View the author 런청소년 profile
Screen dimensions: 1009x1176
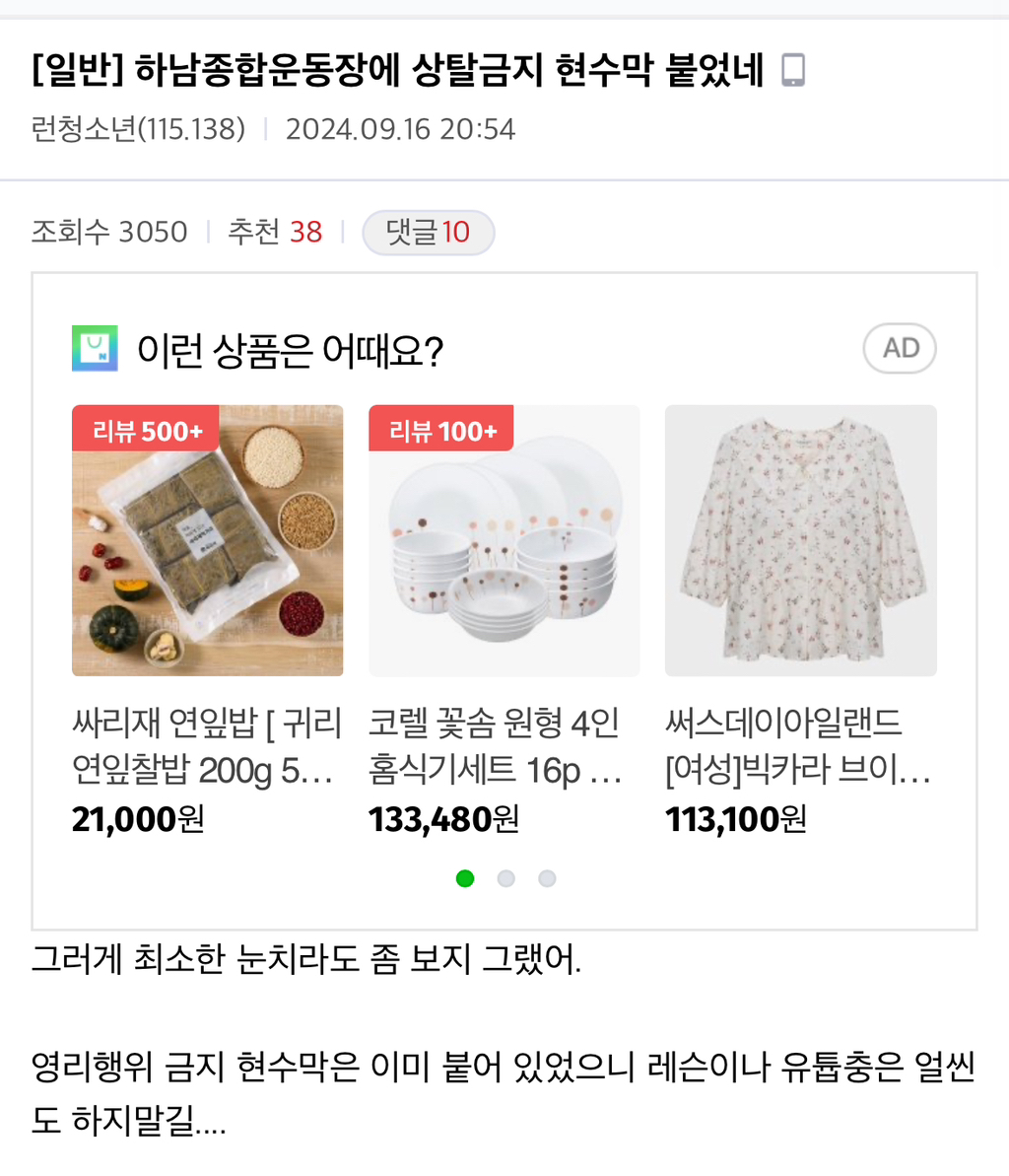tap(138, 129)
